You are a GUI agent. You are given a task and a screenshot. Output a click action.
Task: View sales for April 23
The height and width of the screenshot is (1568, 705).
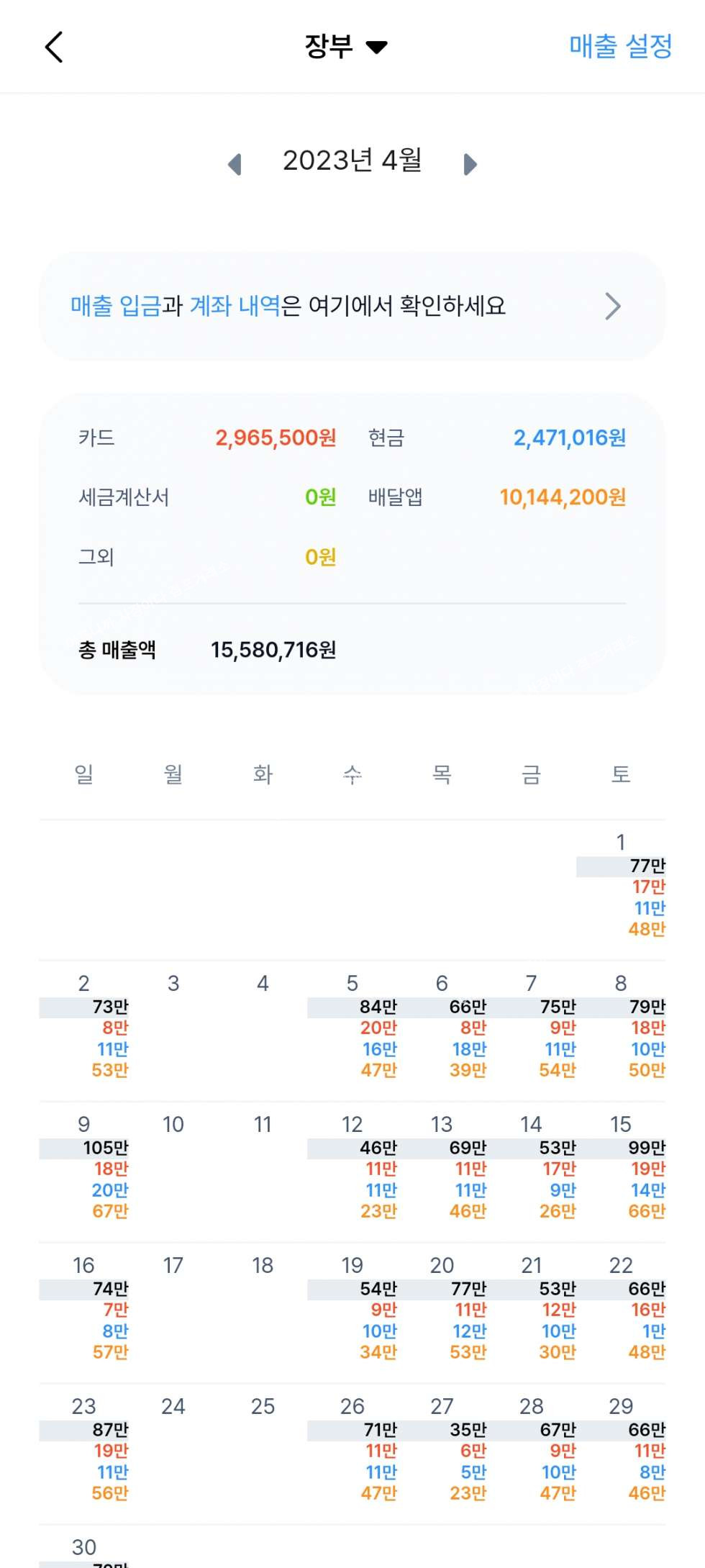point(84,1451)
